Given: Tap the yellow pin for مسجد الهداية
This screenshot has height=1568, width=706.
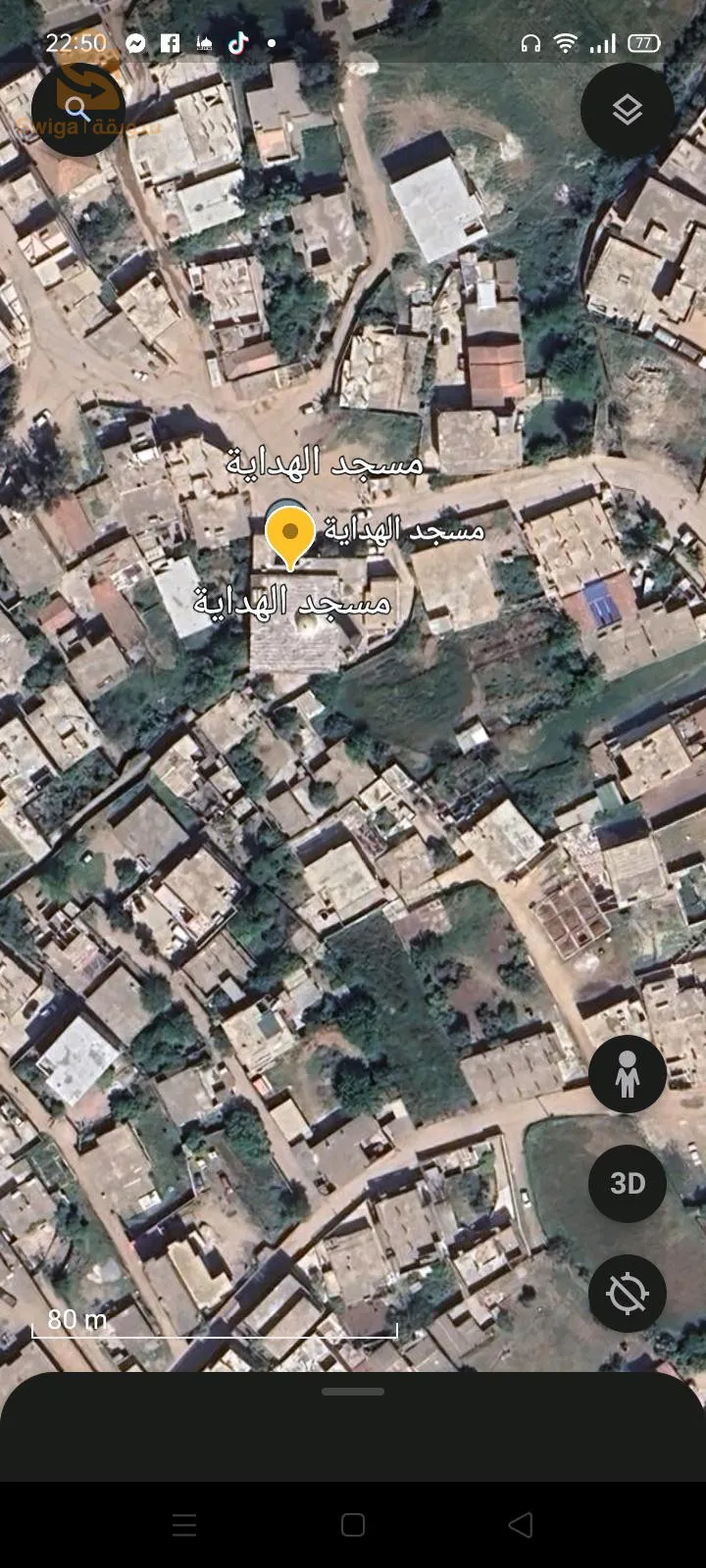Looking at the screenshot, I should pos(290,534).
